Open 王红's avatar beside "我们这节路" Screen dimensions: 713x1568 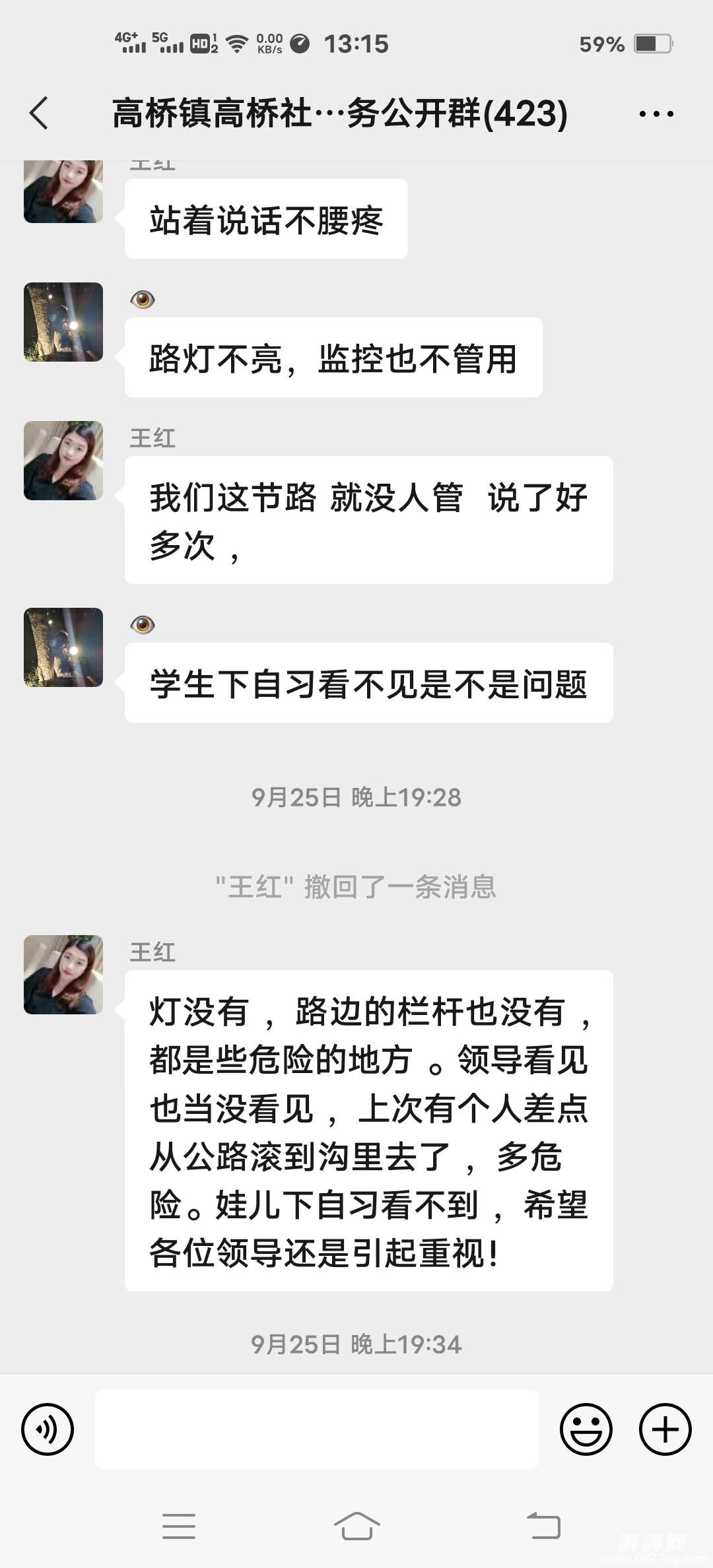(x=63, y=461)
